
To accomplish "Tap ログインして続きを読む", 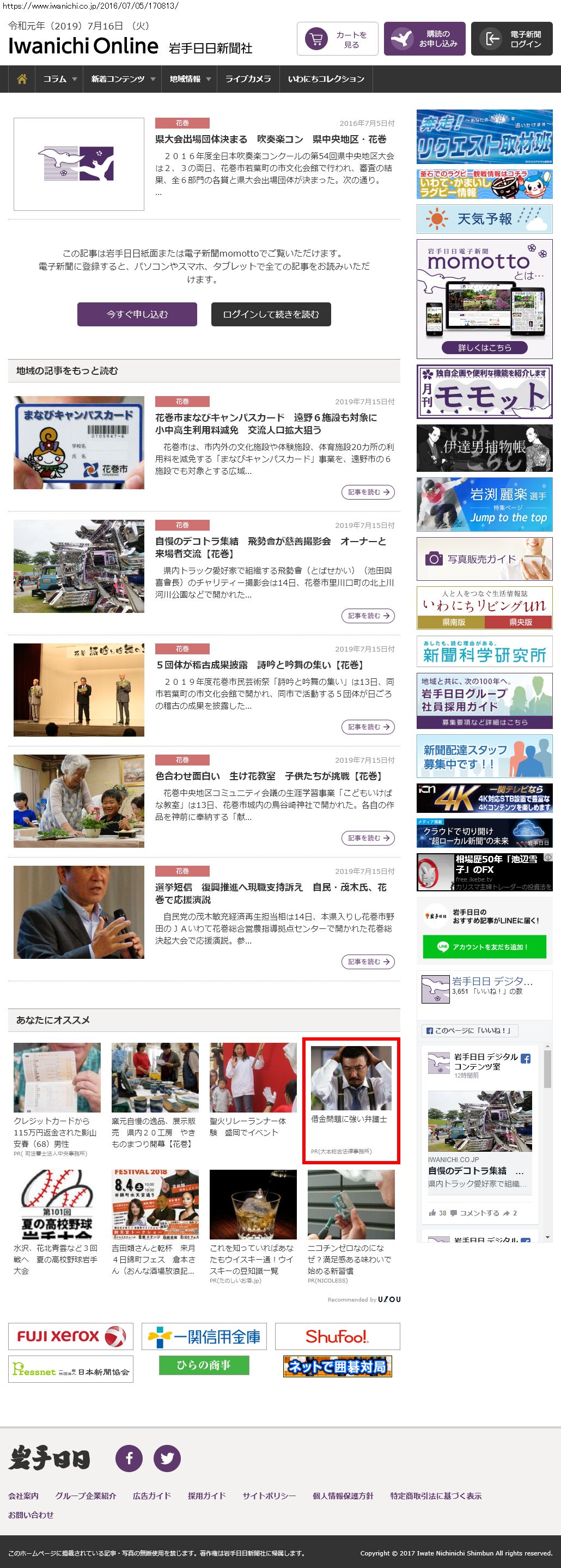I will [x=271, y=314].
